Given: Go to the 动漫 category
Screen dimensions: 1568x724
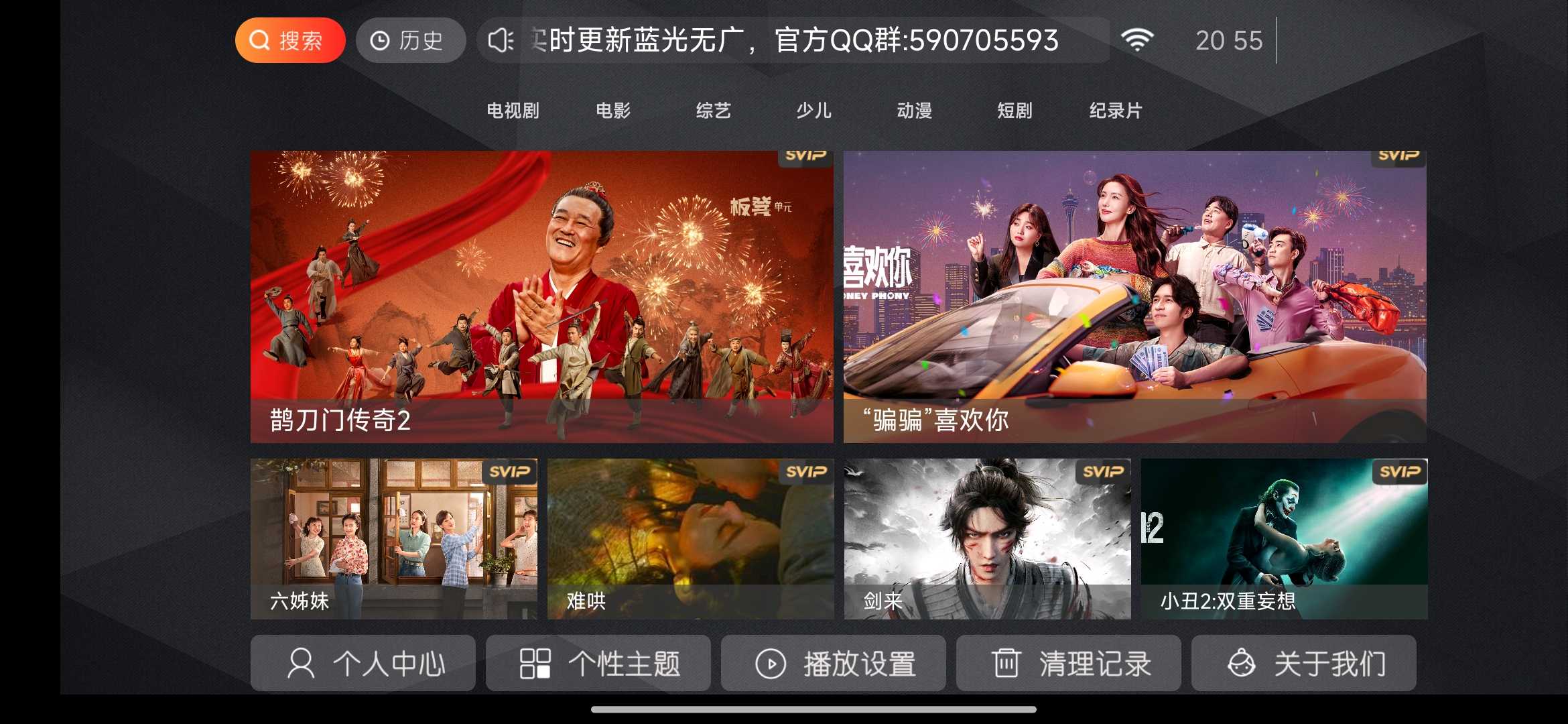Looking at the screenshot, I should pos(914,111).
